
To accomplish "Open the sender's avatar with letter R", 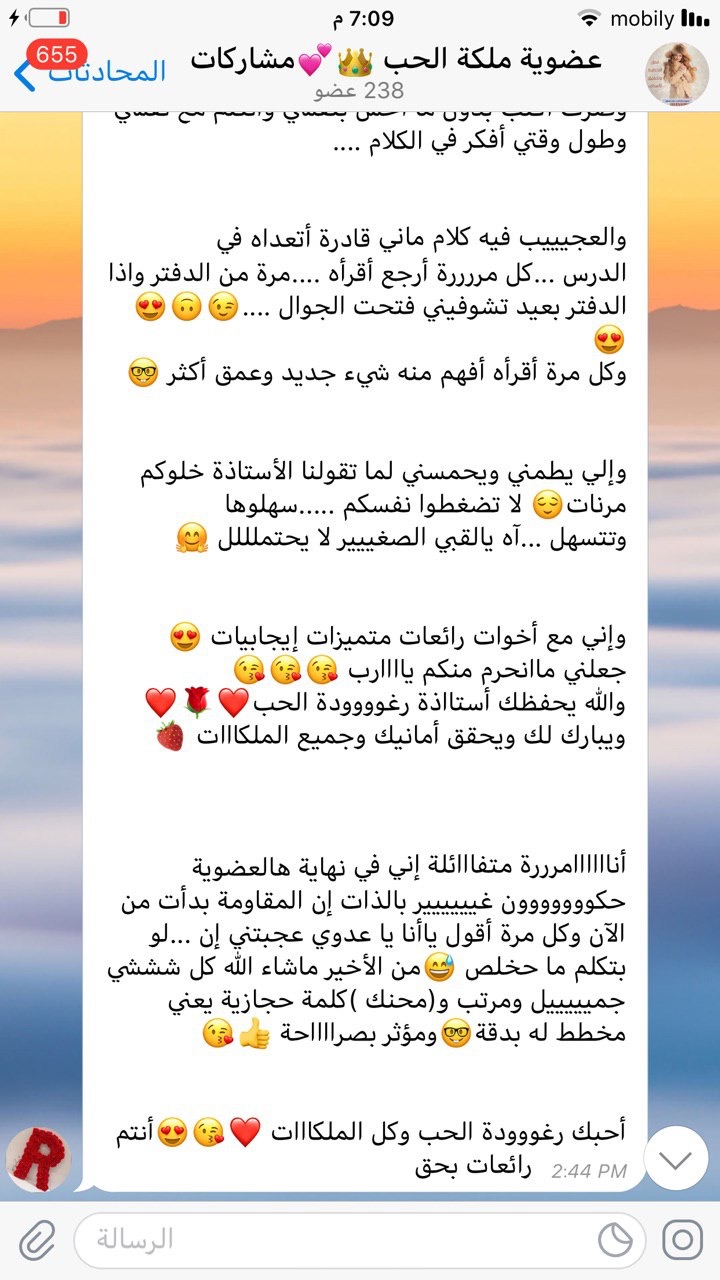I will [38, 1158].
